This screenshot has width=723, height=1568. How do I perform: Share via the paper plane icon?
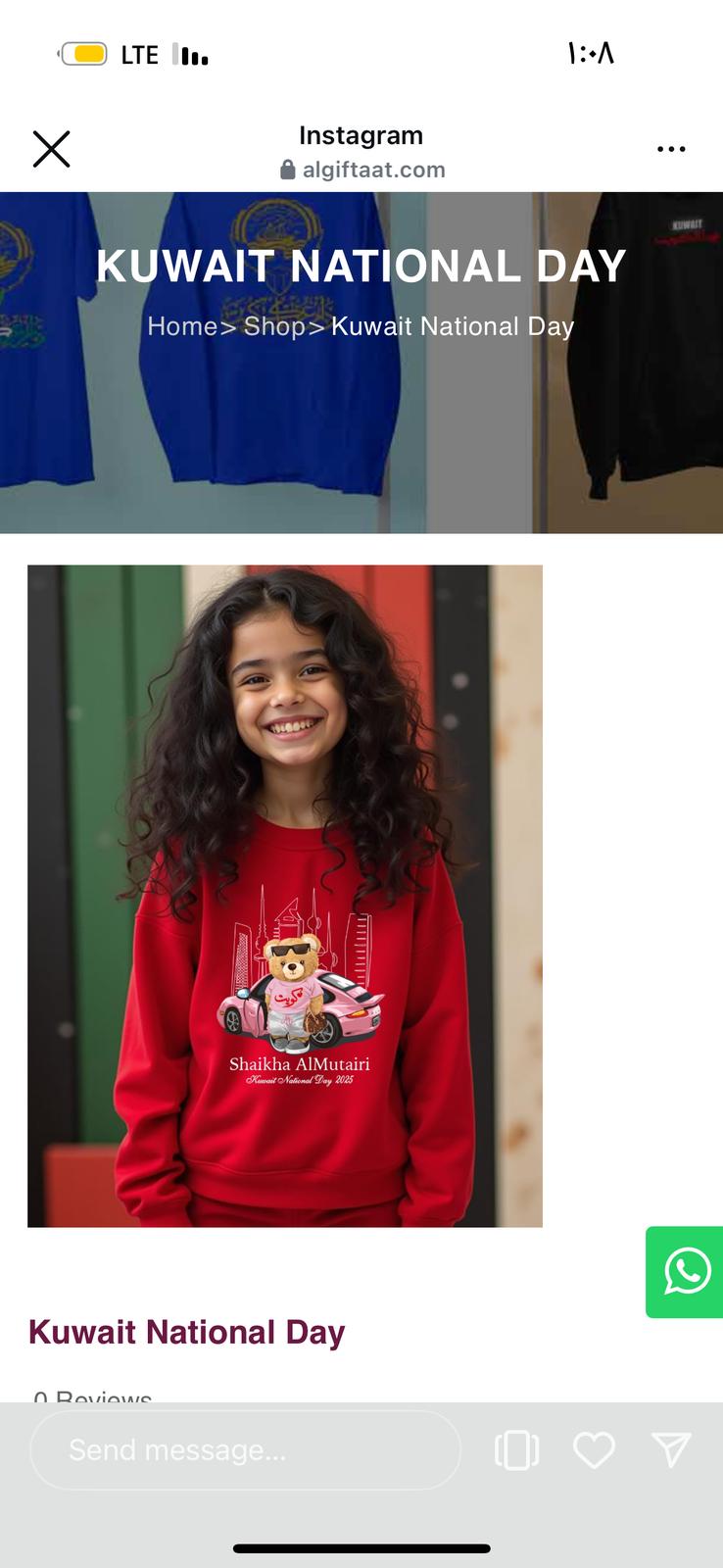tap(671, 1449)
